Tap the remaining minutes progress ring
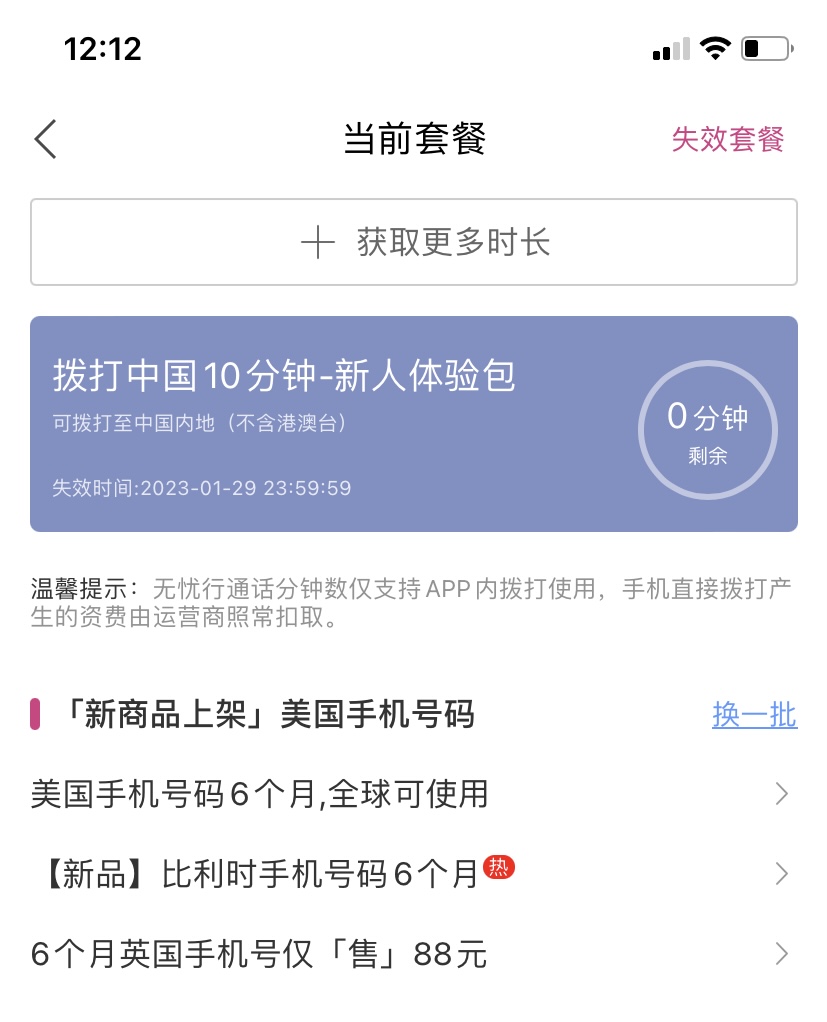This screenshot has width=827, height=1022. tap(708, 428)
